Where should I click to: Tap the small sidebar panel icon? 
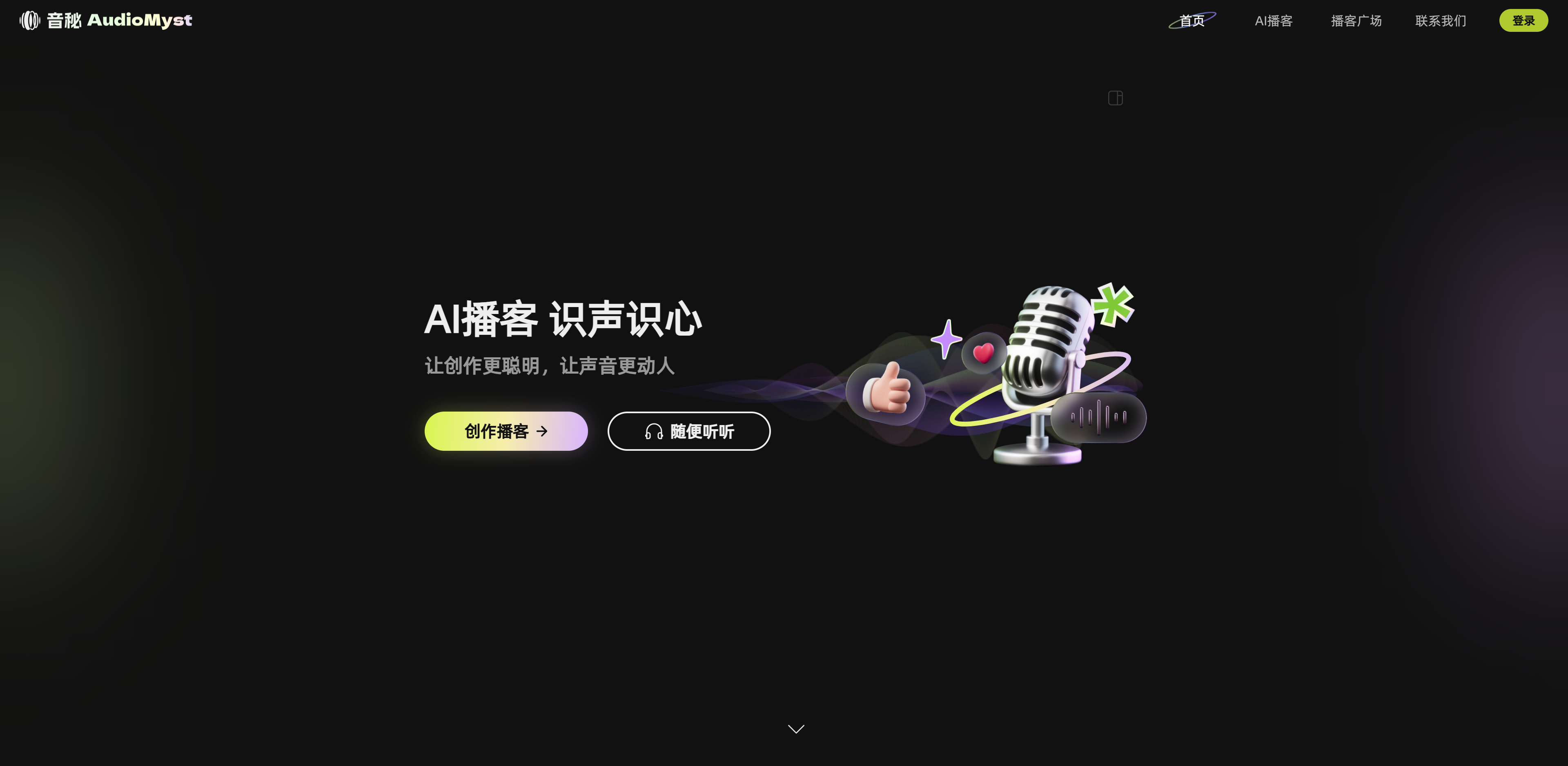(1115, 98)
